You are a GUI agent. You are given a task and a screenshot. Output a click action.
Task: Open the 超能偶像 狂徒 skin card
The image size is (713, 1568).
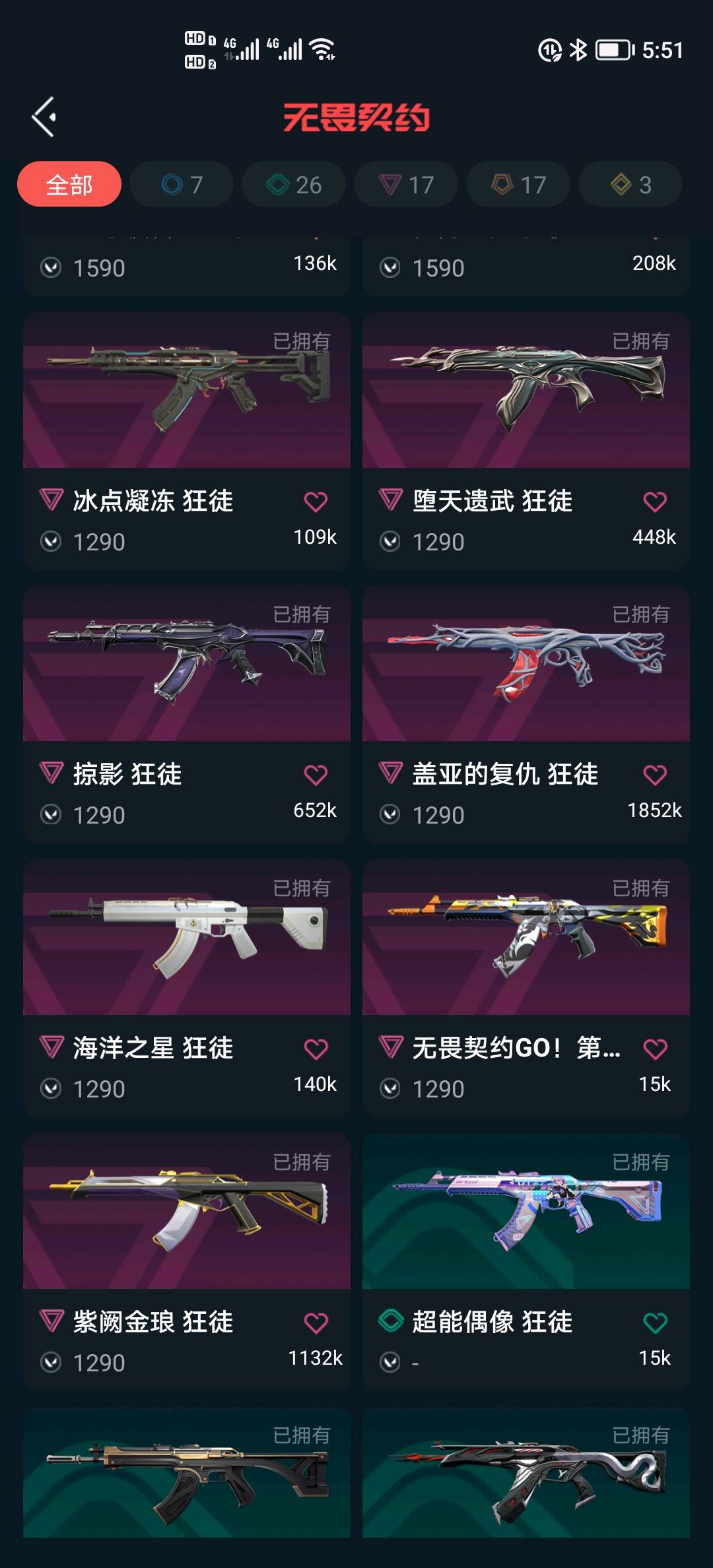526,1212
